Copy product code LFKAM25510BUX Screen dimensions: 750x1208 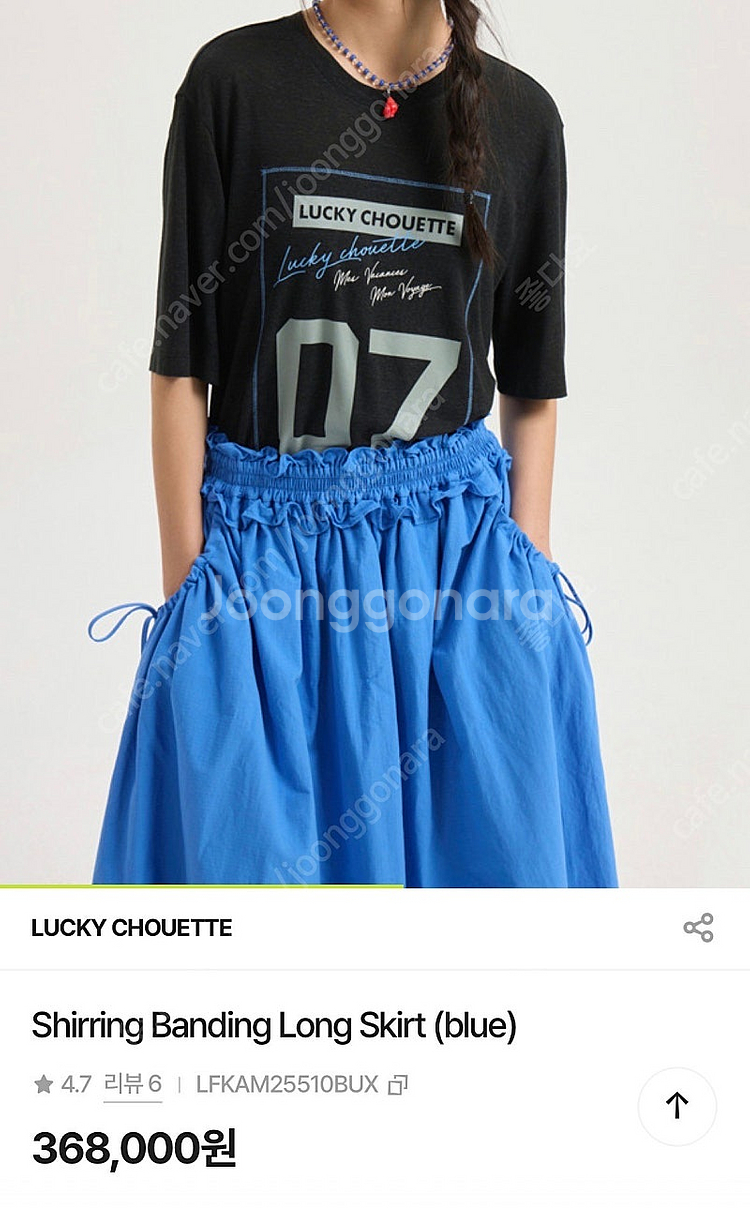click(397, 1084)
